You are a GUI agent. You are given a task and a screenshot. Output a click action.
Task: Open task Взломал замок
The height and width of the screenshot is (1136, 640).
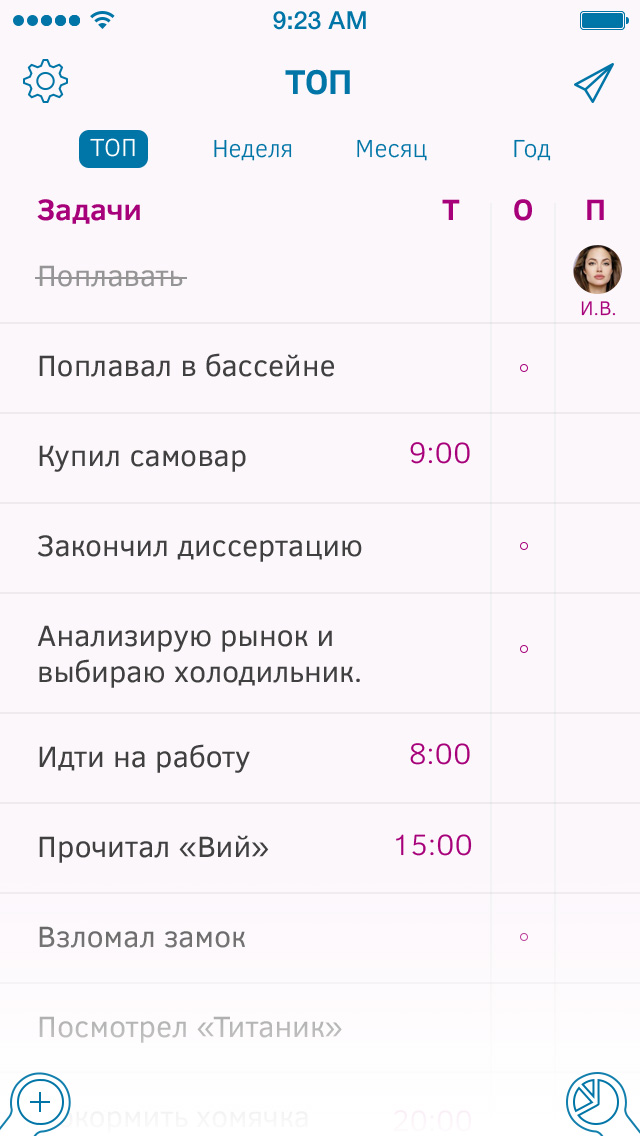coord(142,938)
